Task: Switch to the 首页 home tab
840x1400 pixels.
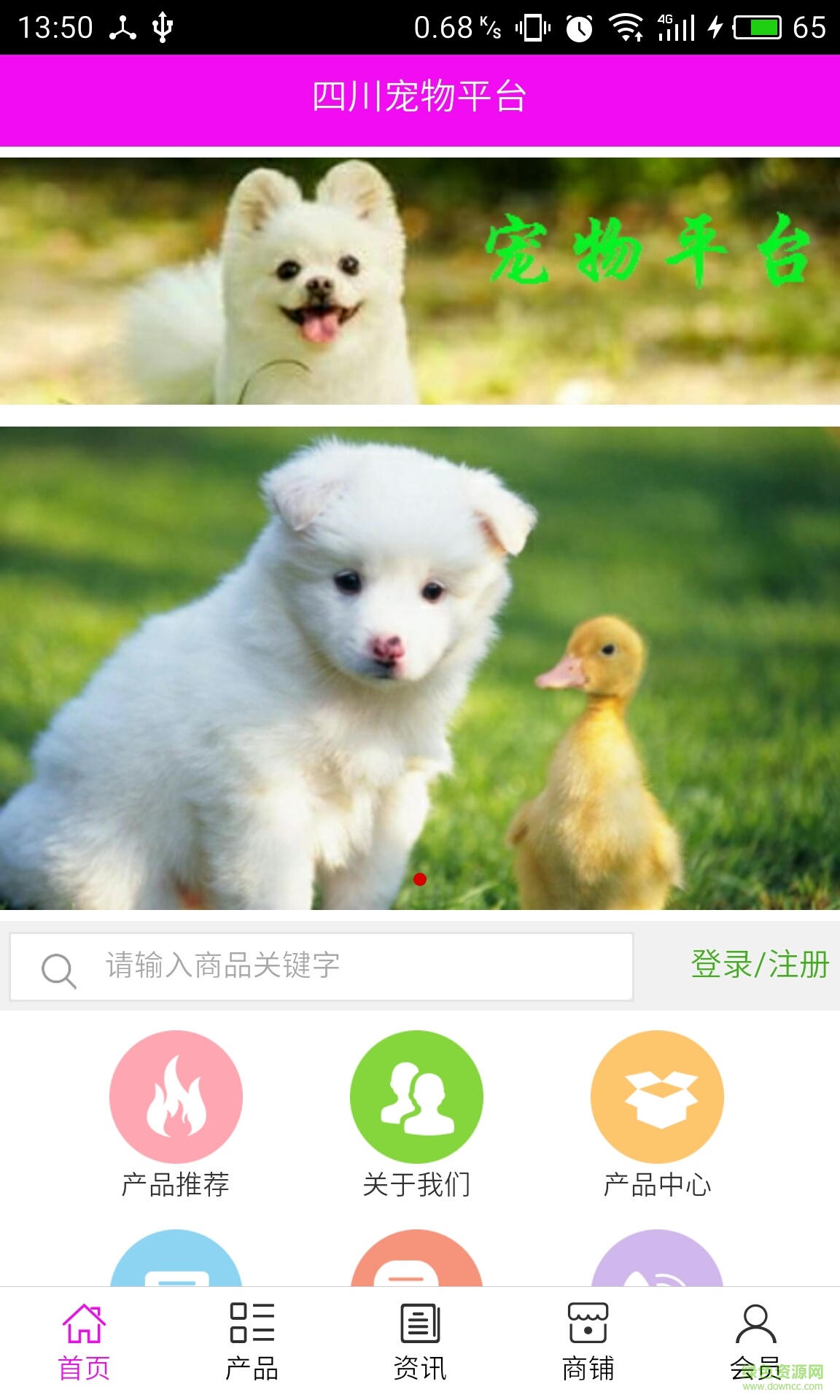Action: tap(84, 1342)
